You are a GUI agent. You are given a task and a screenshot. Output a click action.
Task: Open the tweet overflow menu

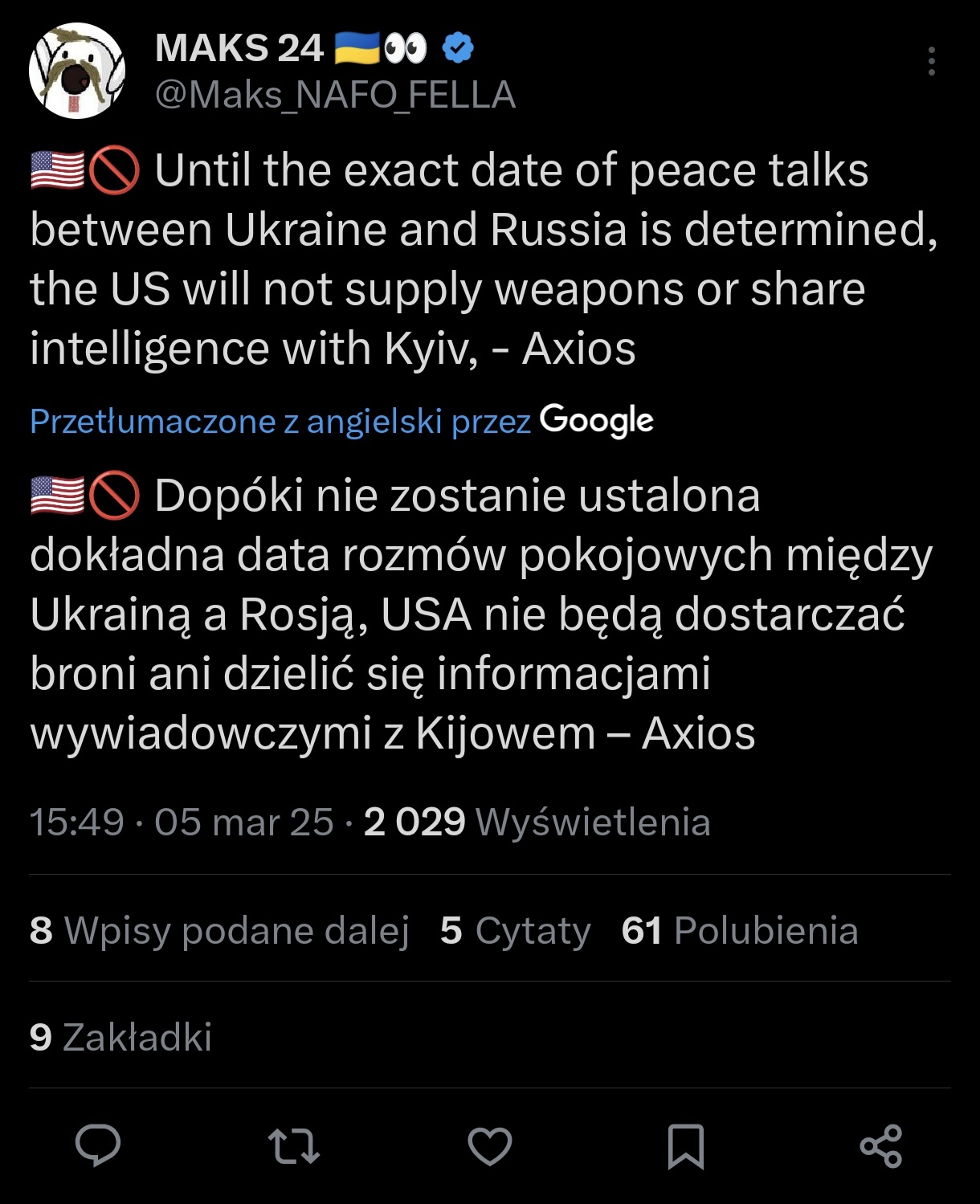[931, 61]
